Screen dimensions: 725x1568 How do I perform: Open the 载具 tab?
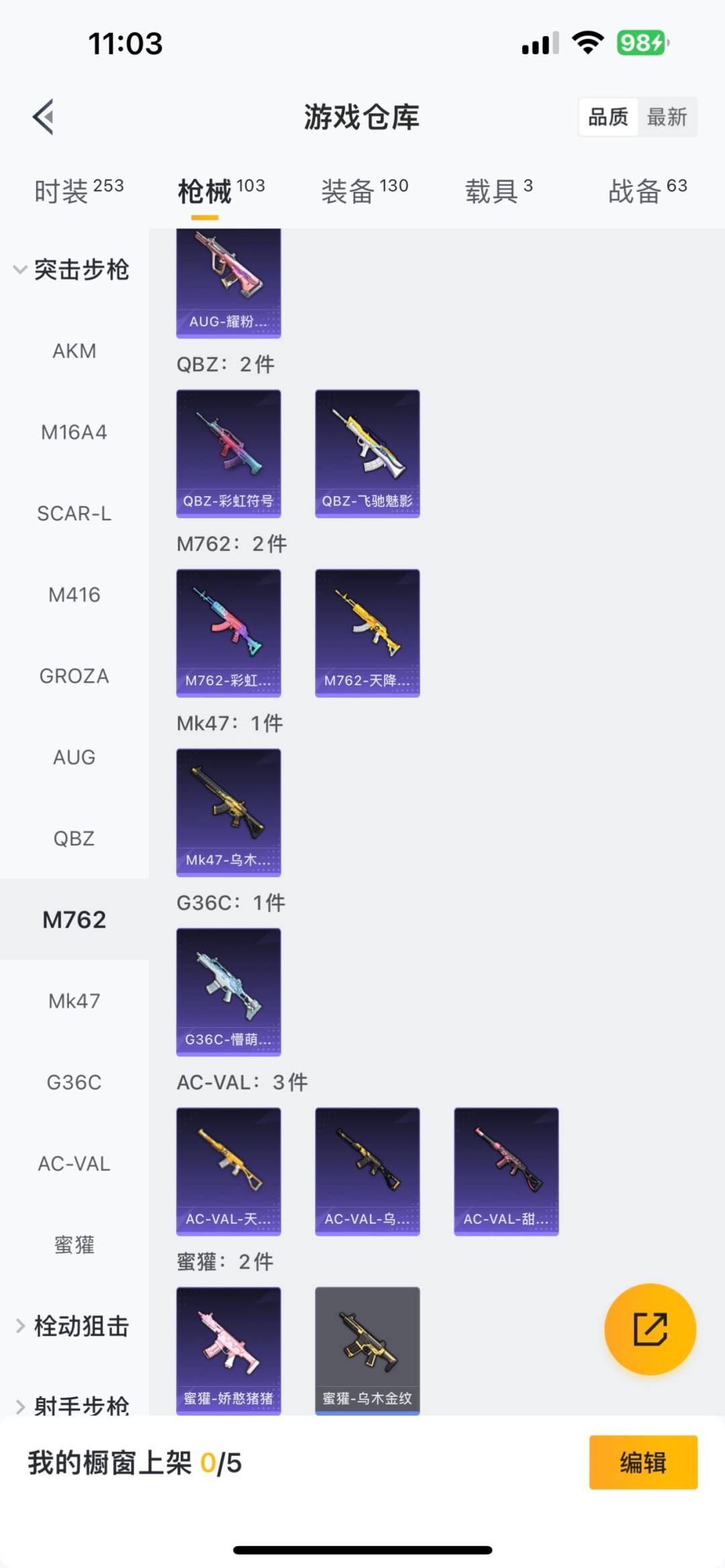(499, 191)
